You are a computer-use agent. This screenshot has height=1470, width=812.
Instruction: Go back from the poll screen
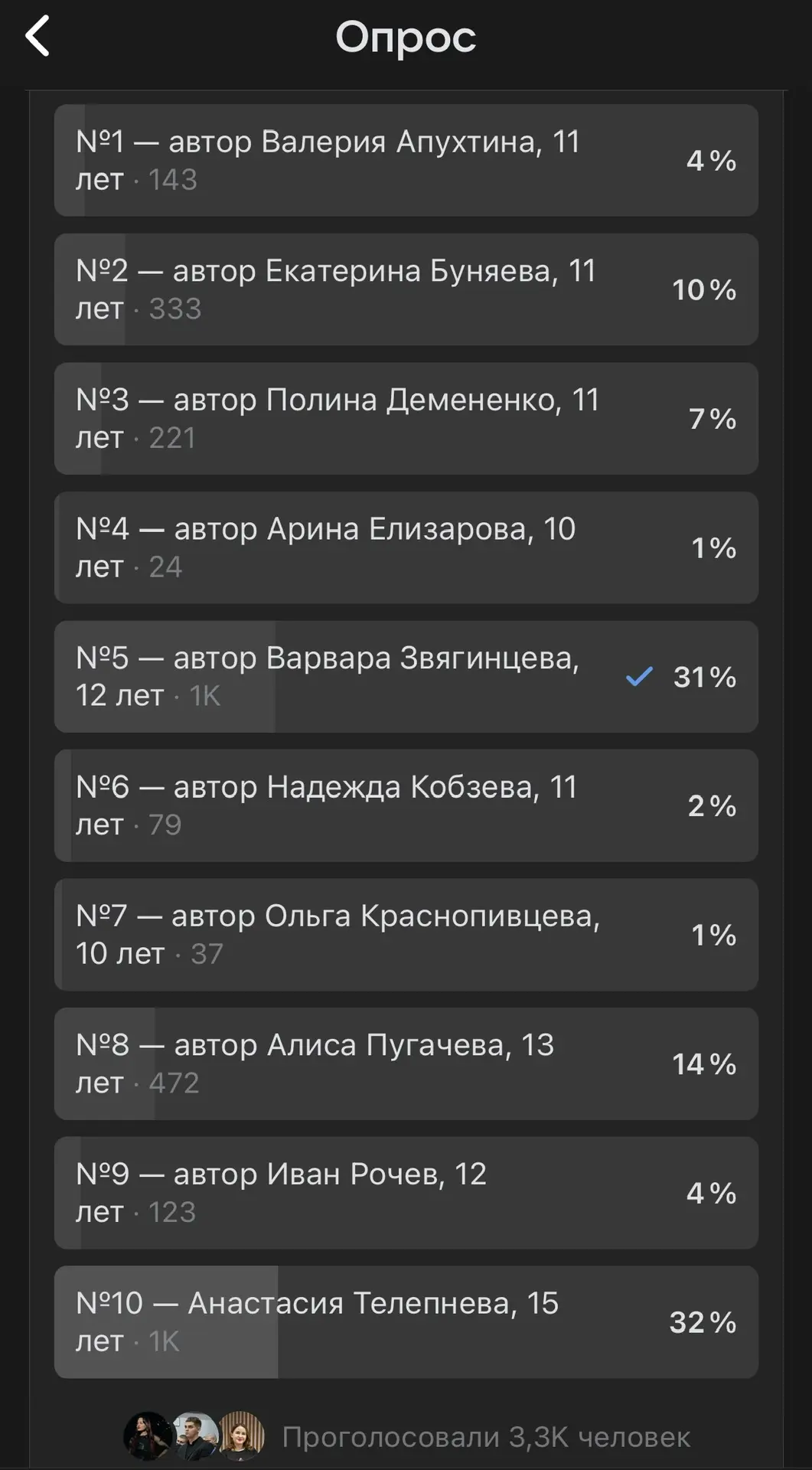37,36
